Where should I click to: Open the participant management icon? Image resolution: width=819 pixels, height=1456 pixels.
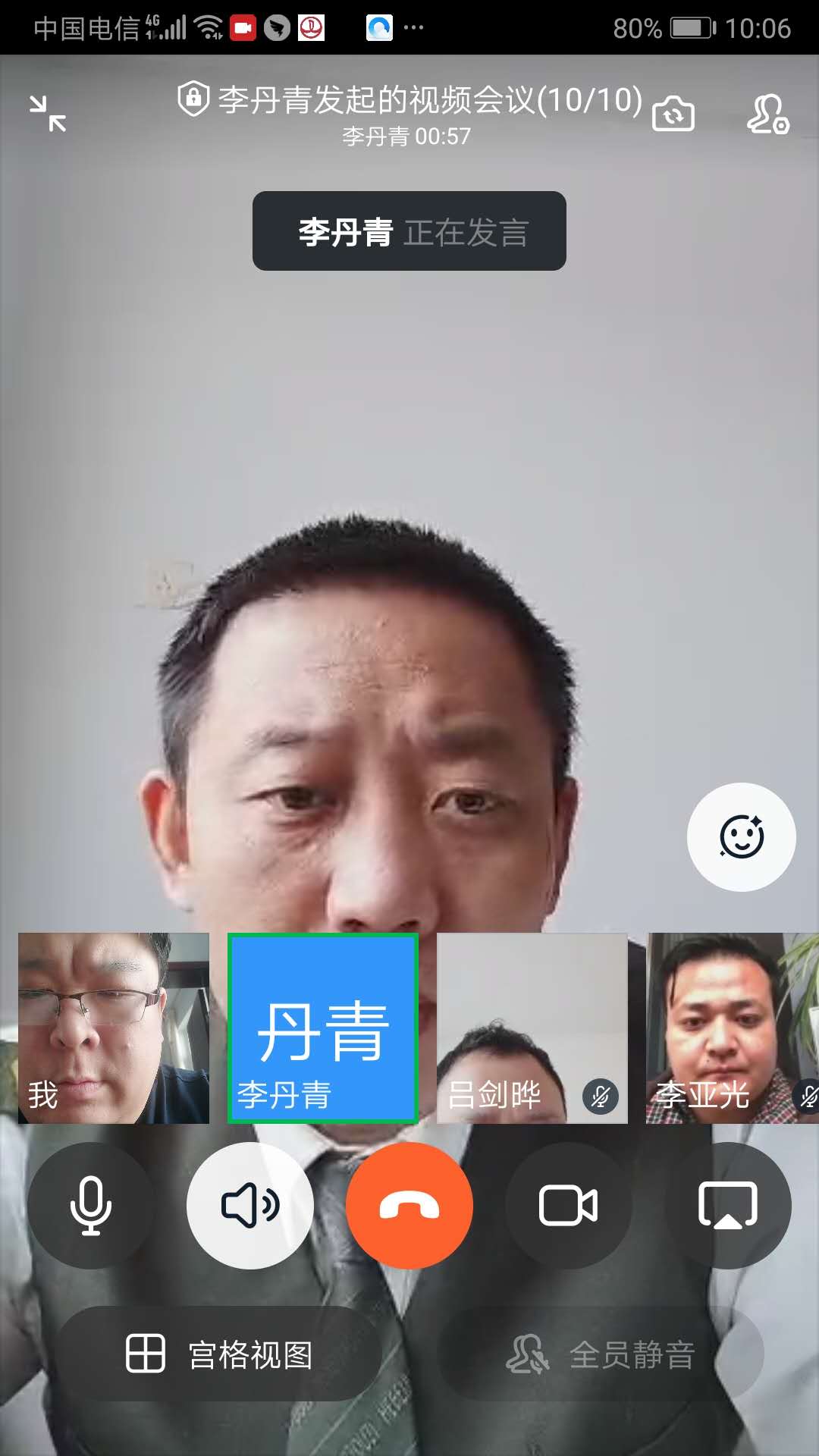767,115
